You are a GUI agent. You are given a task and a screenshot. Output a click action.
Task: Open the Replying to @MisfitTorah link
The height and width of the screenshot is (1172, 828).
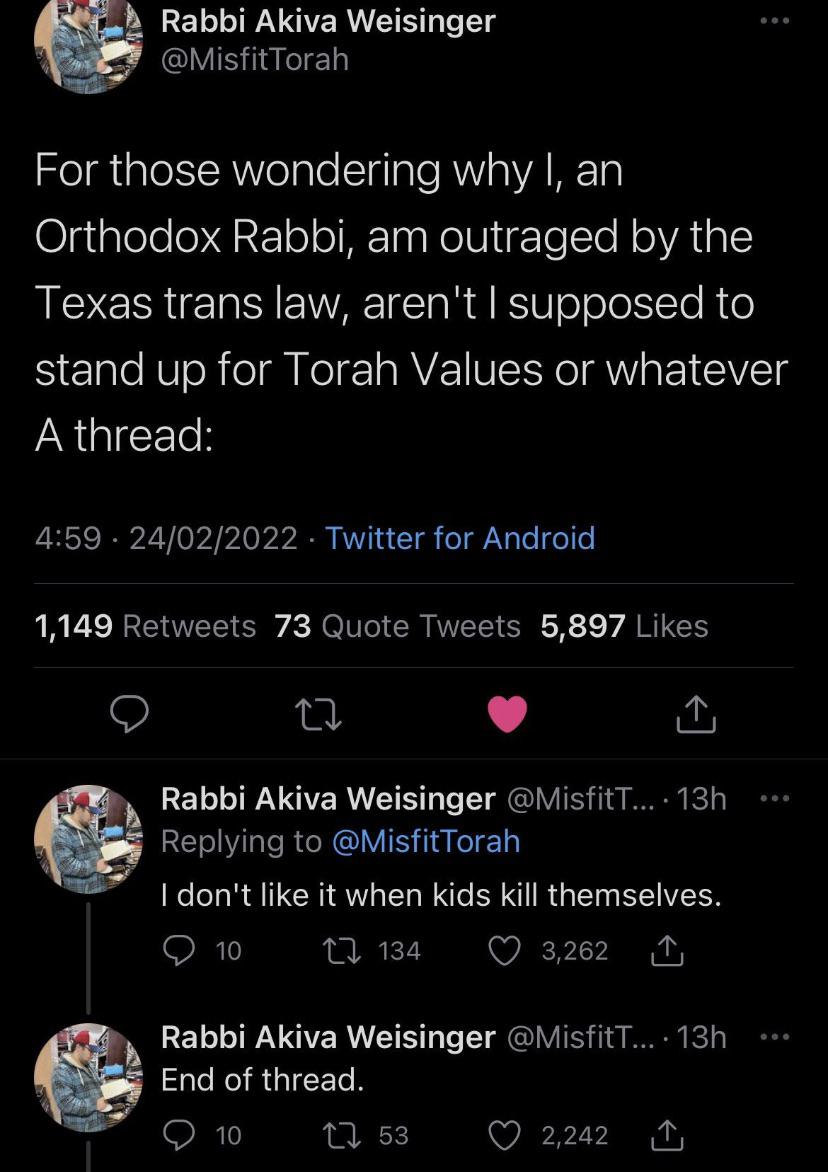click(426, 841)
